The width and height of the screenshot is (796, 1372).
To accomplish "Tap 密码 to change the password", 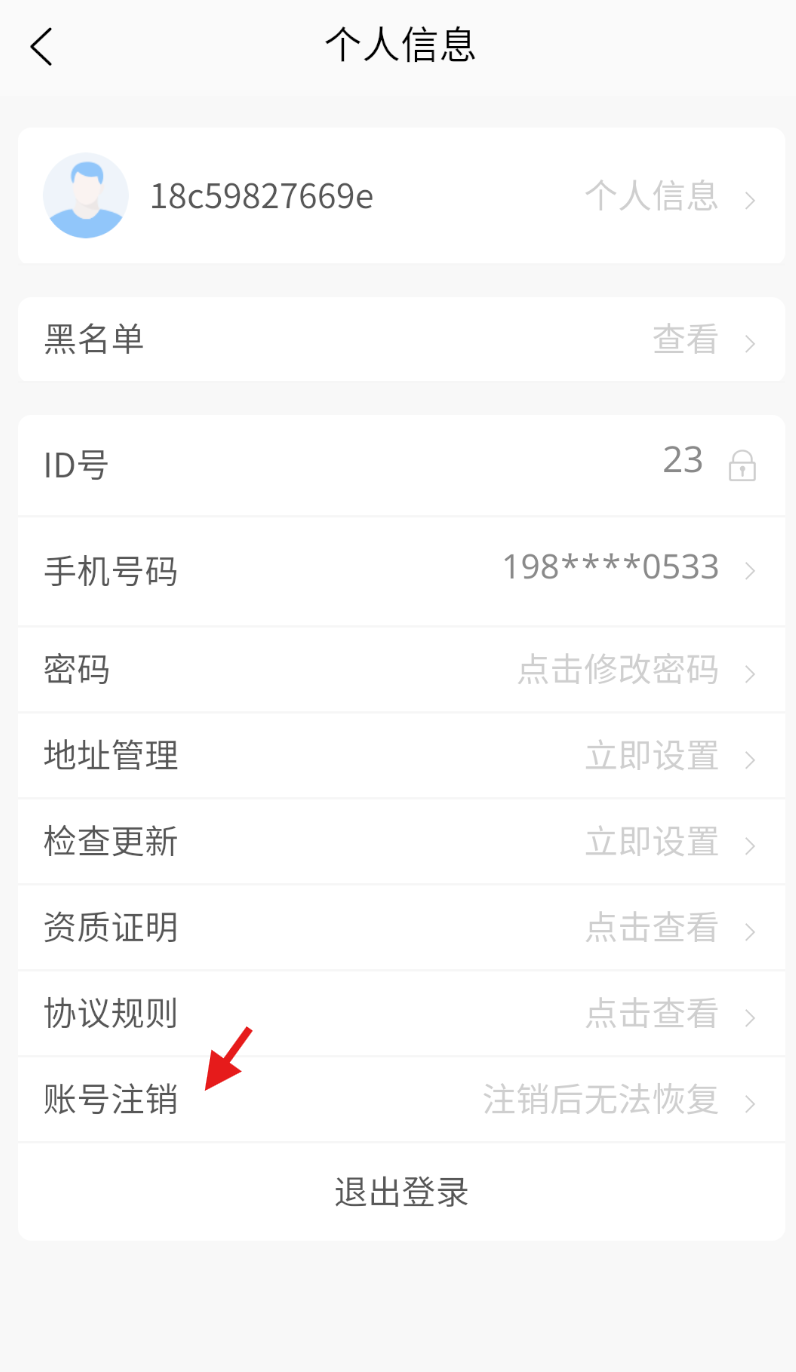I will [x=400, y=669].
